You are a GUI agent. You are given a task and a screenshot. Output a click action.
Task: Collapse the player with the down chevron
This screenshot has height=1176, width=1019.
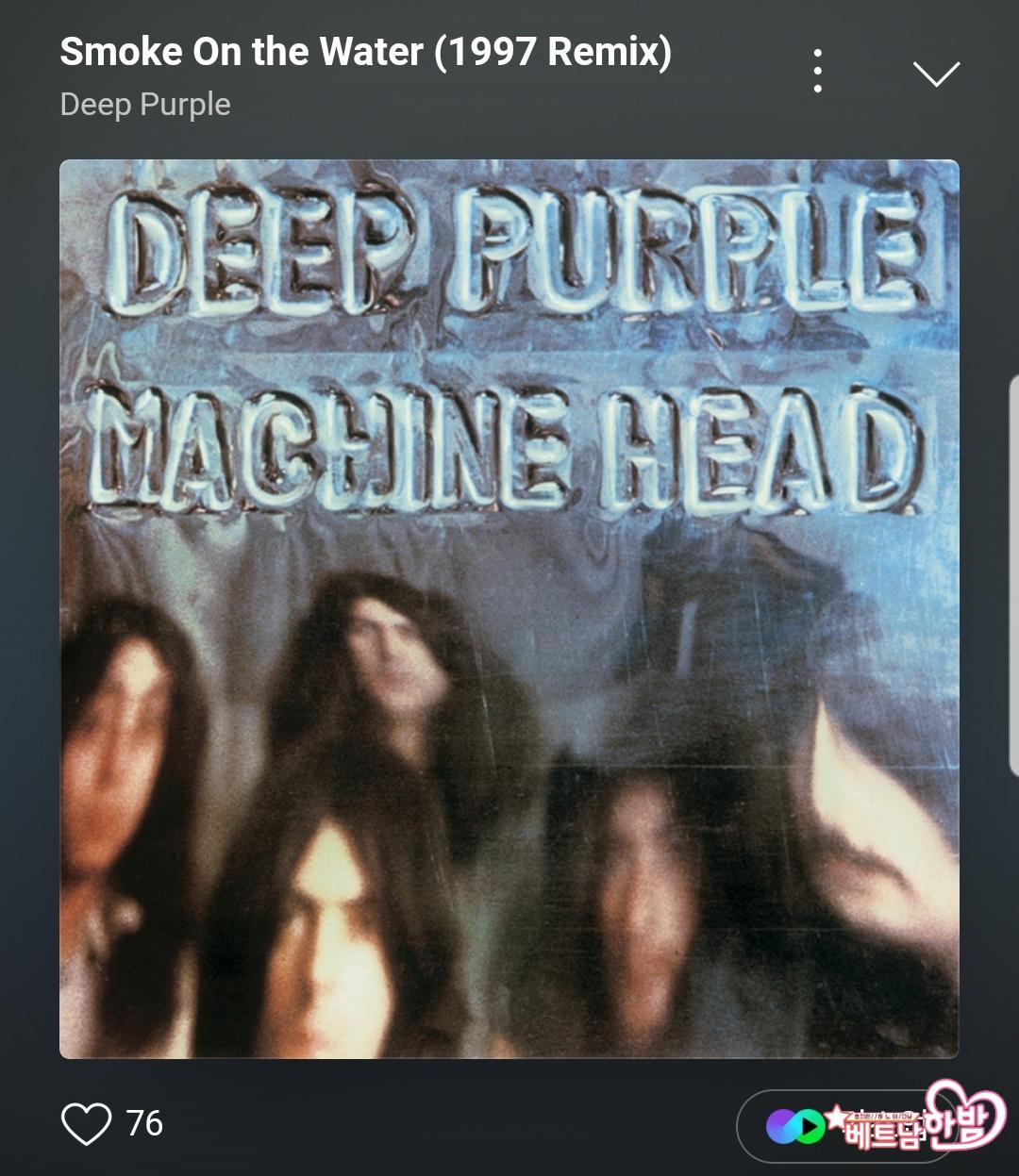coord(936,74)
